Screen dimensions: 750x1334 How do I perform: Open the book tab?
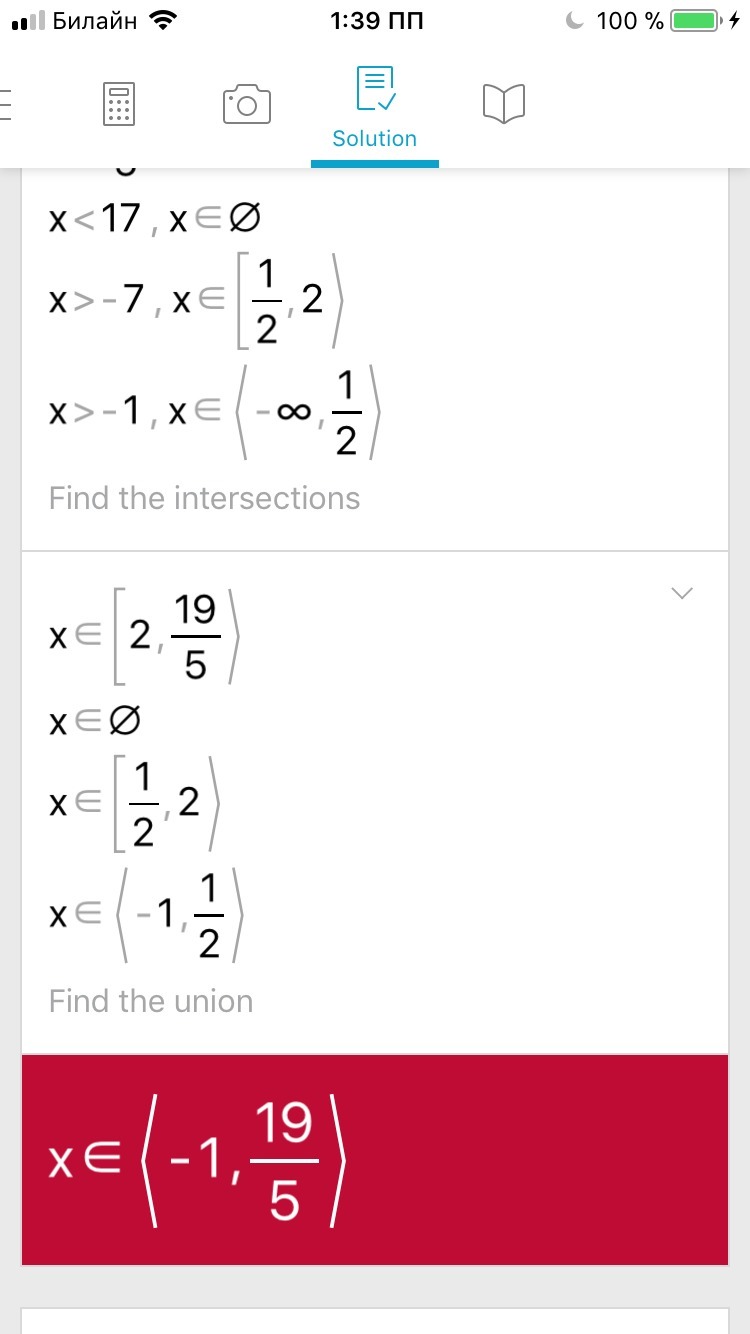click(x=503, y=103)
